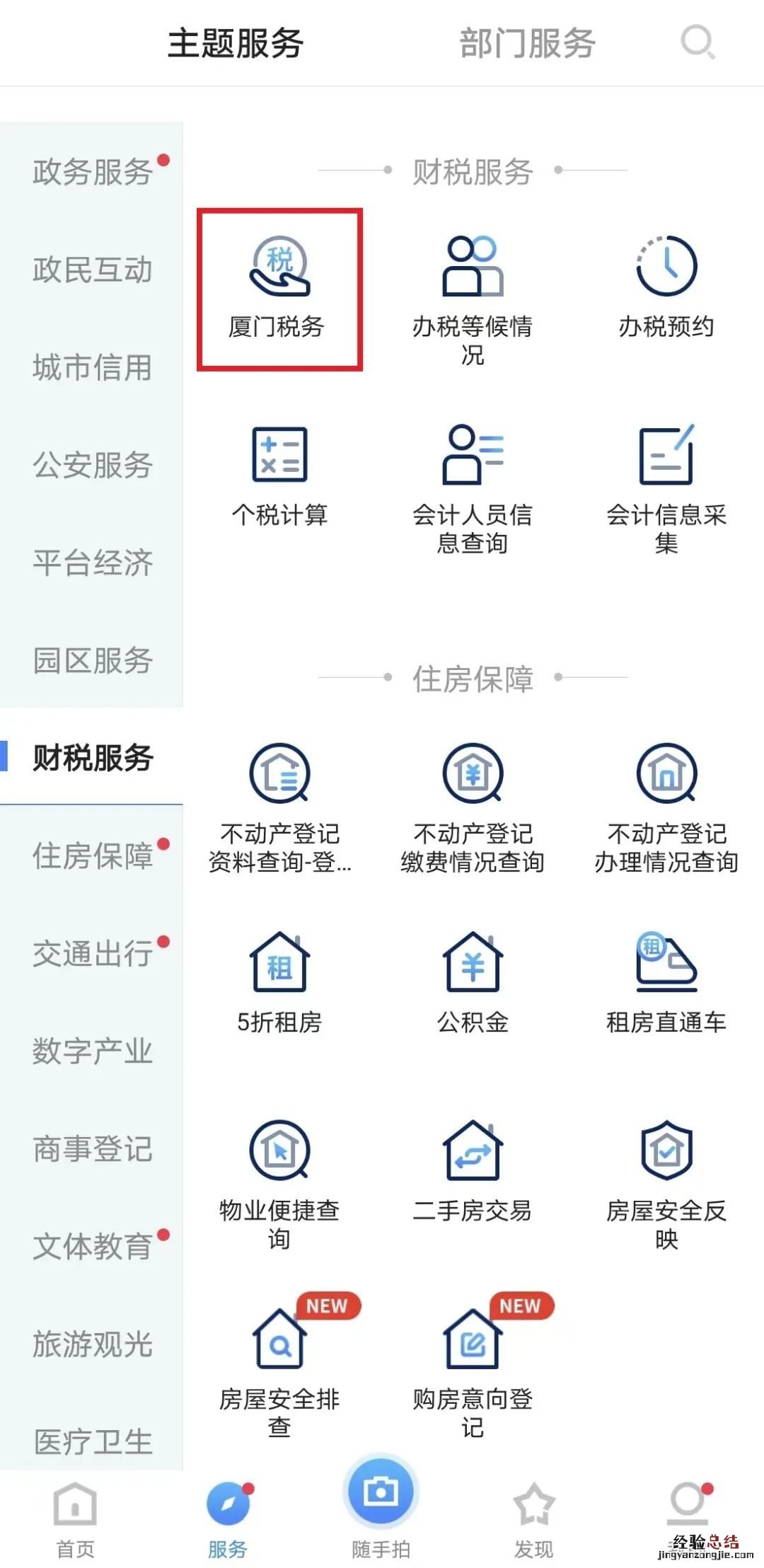This screenshot has width=764, height=1568.
Task: Open the search magnifier icon
Action: [698, 42]
